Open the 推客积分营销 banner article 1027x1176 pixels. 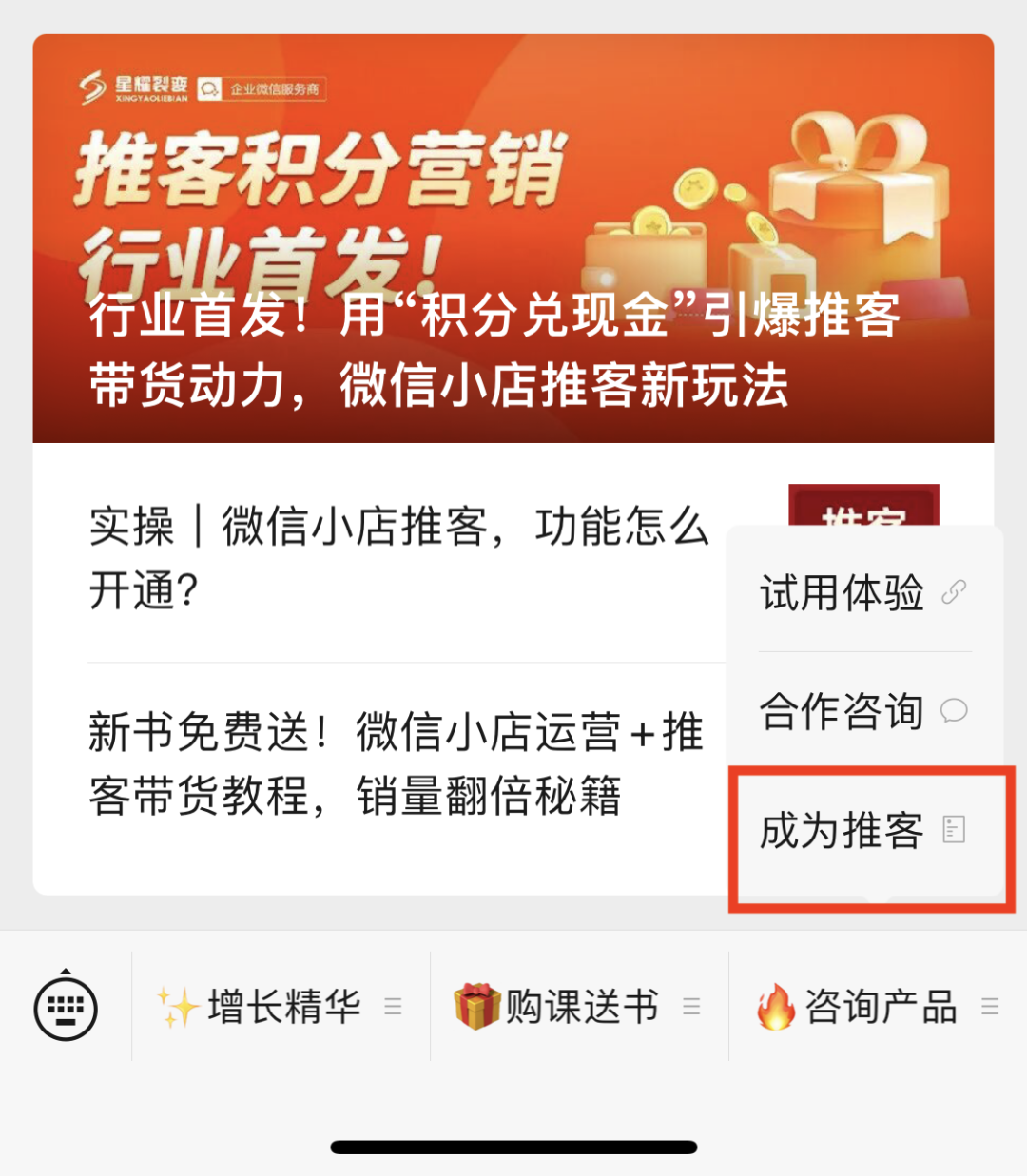513,238
